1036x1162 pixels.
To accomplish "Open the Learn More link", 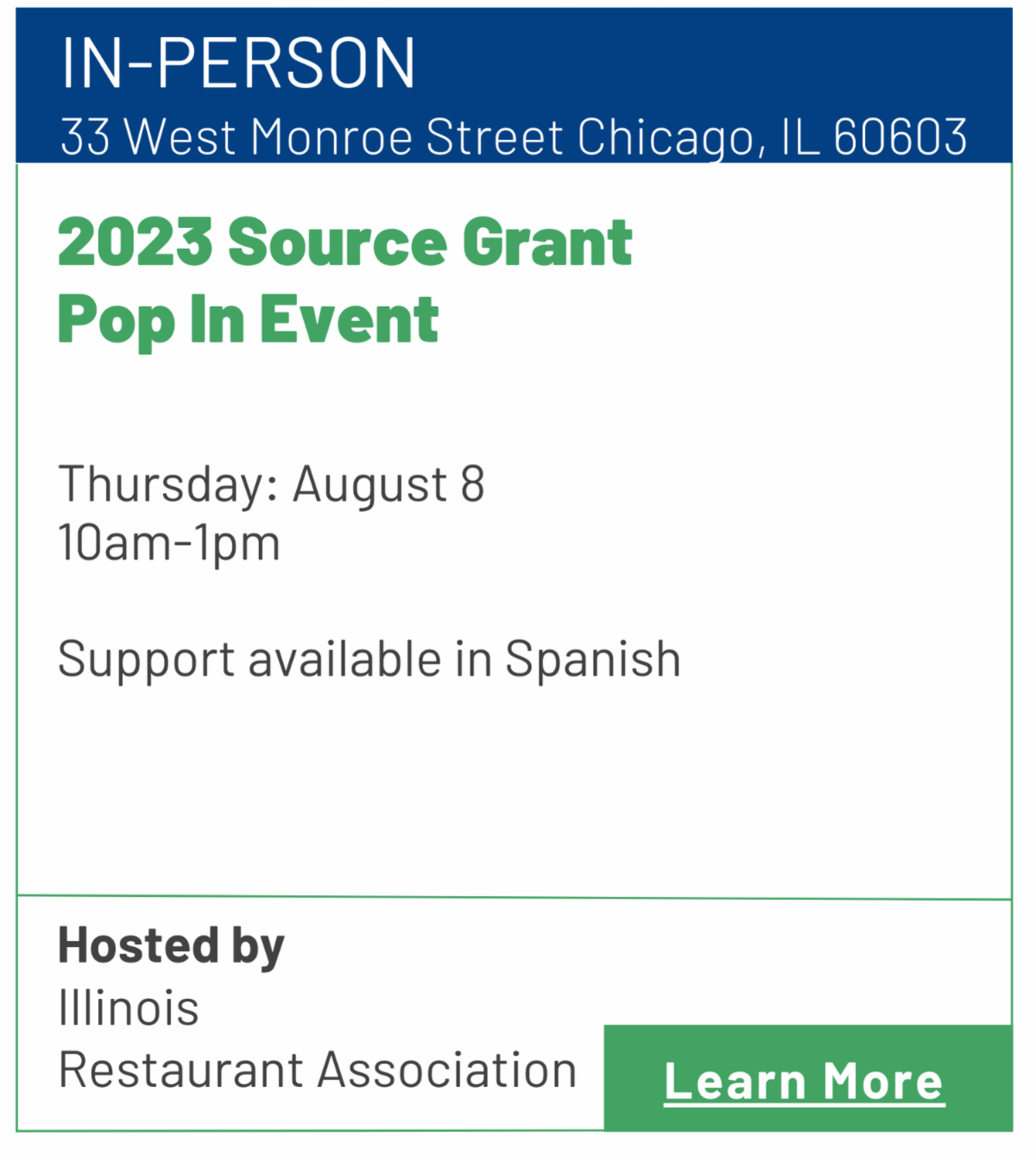I will 804,1081.
